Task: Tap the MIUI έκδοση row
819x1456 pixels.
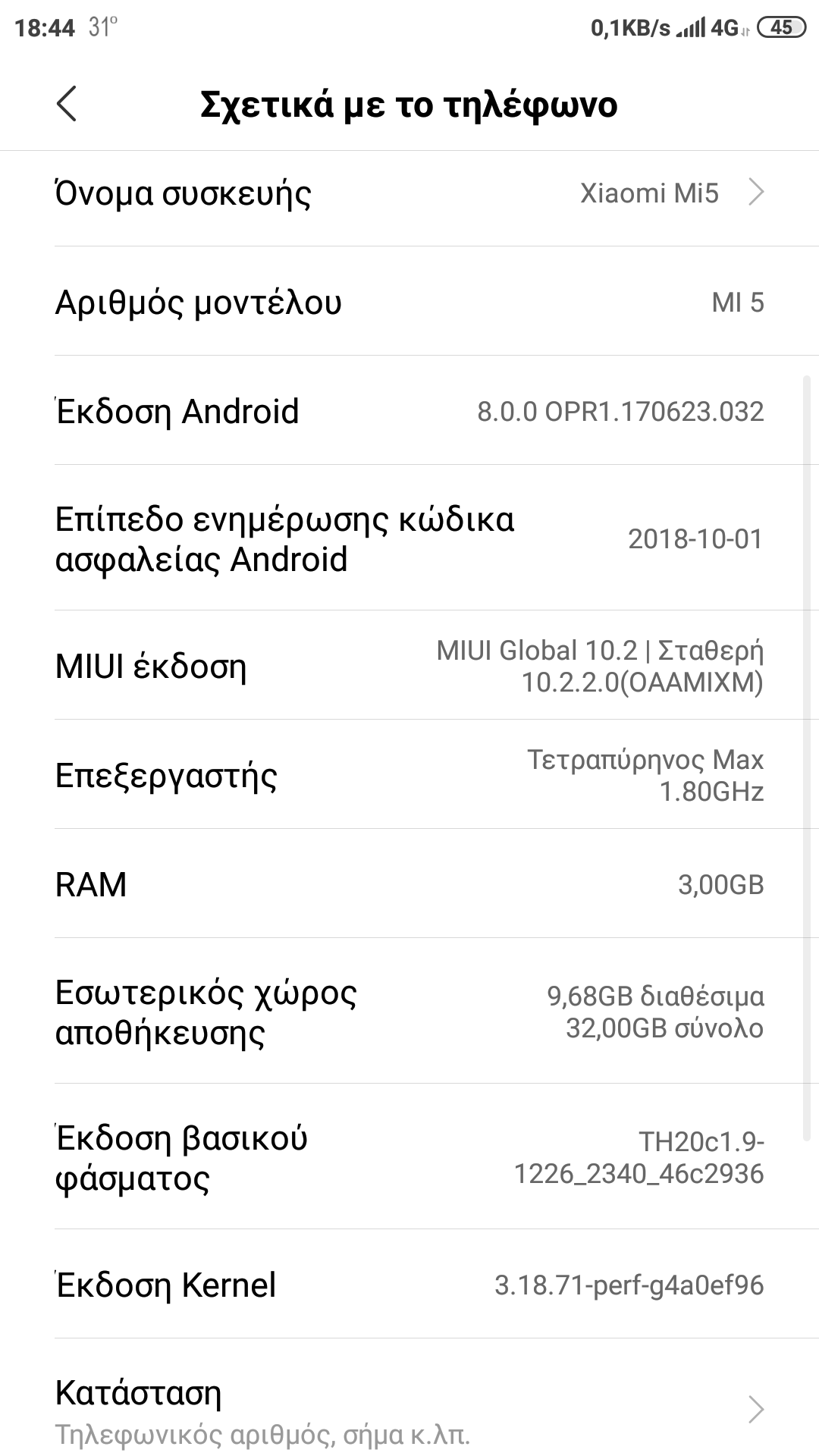Action: [x=409, y=667]
